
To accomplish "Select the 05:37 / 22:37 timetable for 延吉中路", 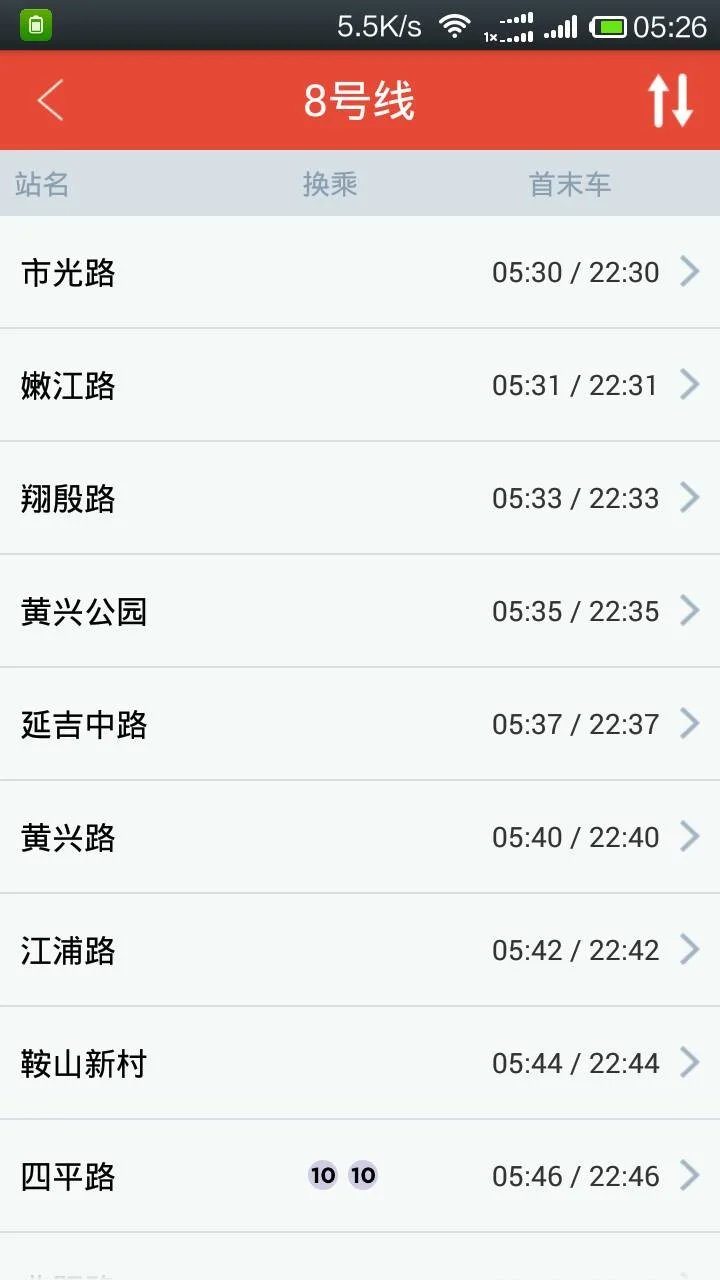I will point(574,724).
